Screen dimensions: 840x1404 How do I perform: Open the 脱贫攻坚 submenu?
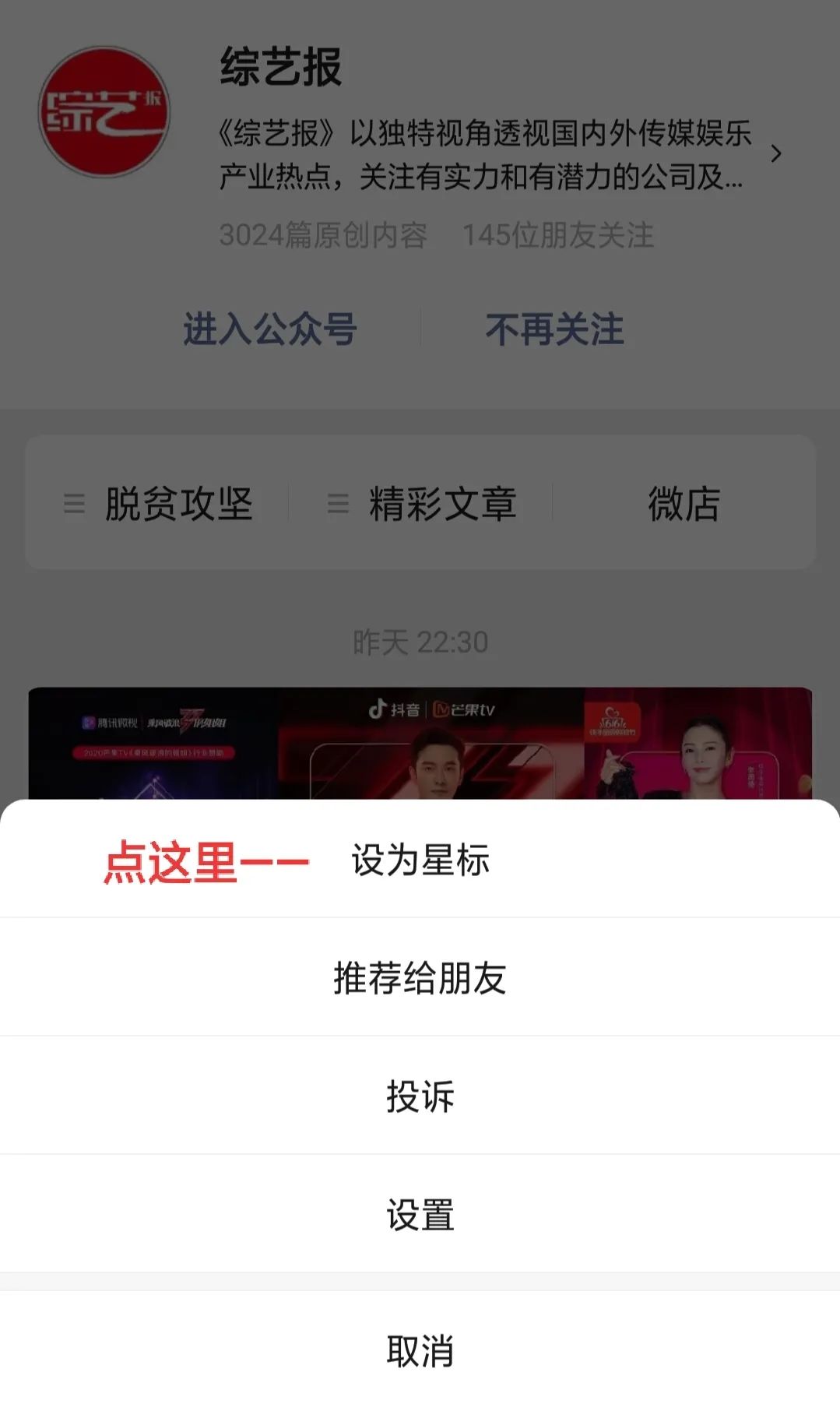click(177, 504)
